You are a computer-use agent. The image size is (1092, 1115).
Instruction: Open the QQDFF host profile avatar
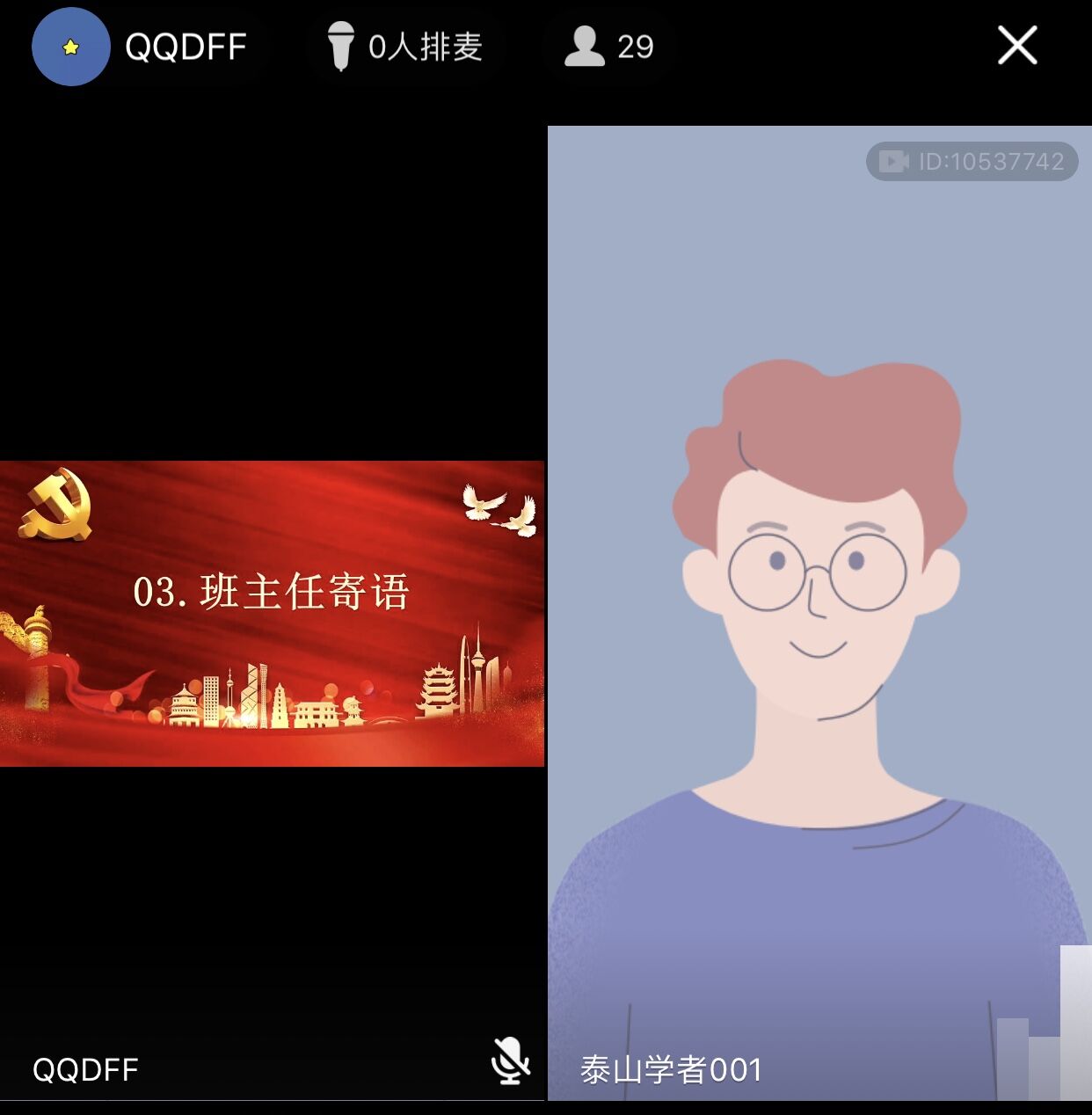coord(70,47)
